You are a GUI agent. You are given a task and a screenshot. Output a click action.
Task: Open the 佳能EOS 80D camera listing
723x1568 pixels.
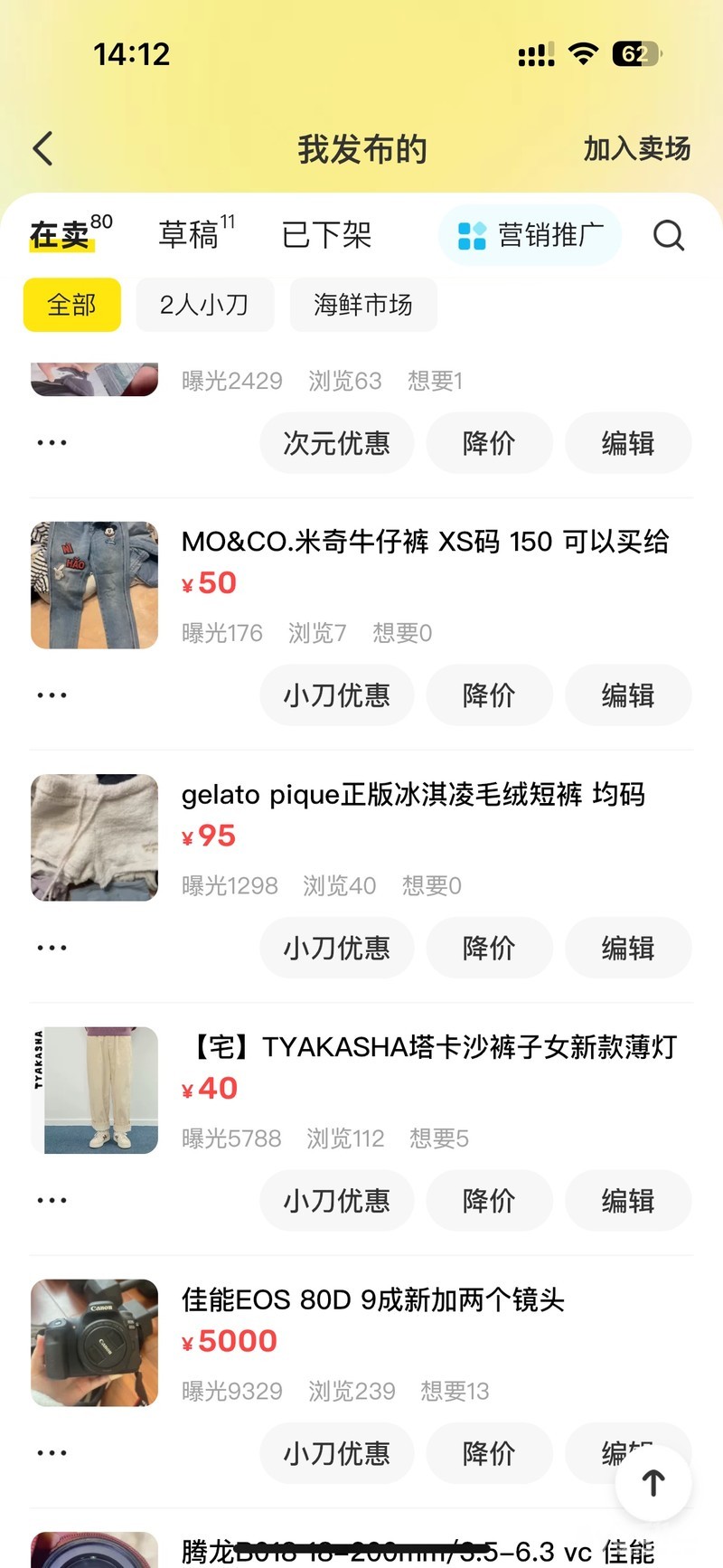[372, 1300]
